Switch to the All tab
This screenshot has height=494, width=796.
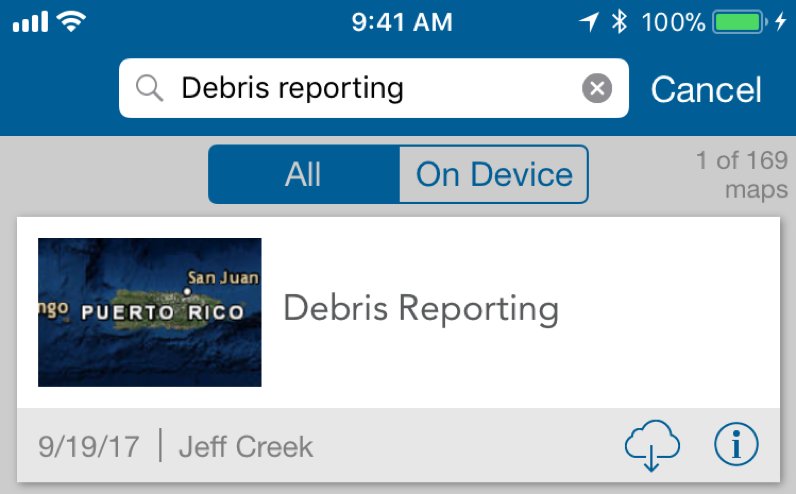[x=303, y=175]
